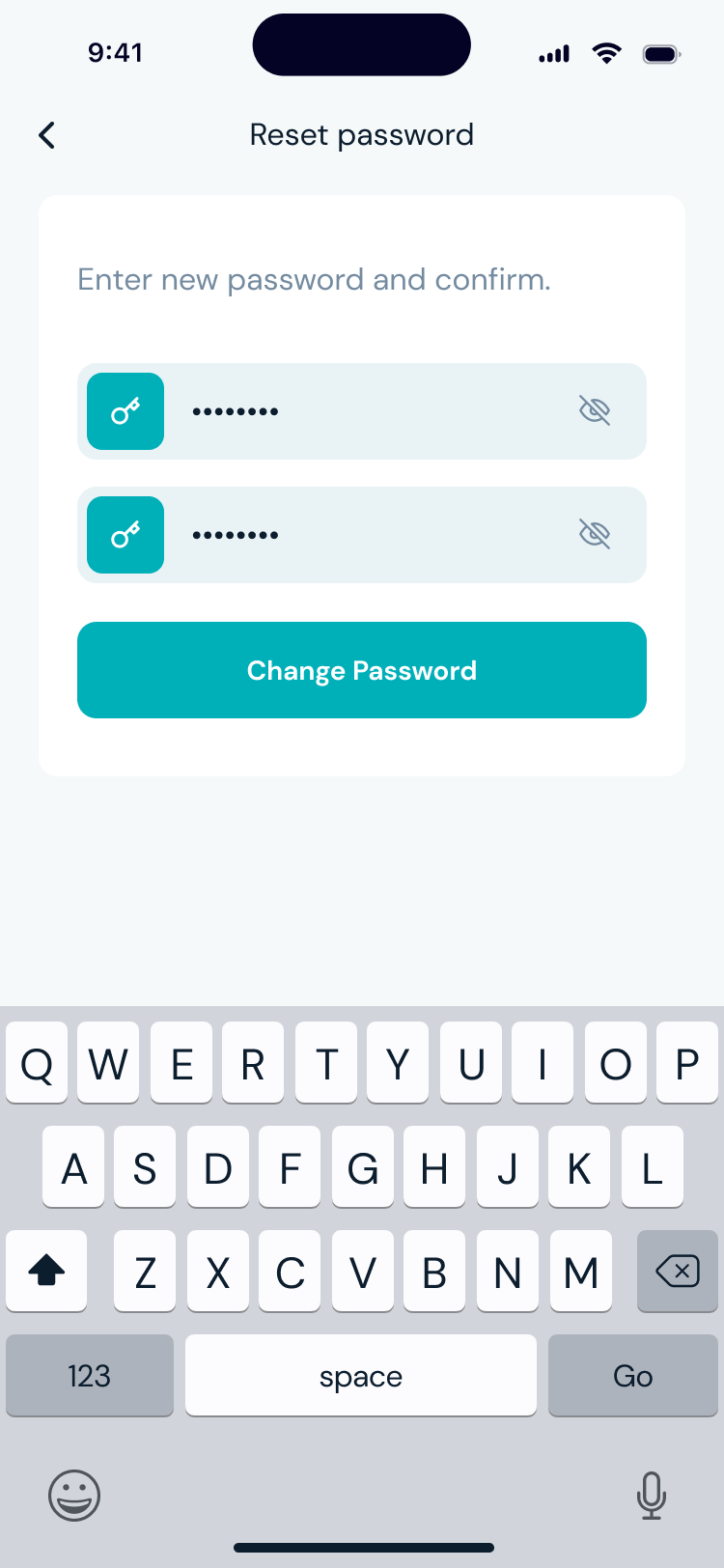Start dictation with the microphone
The image size is (724, 1568).
(652, 1496)
